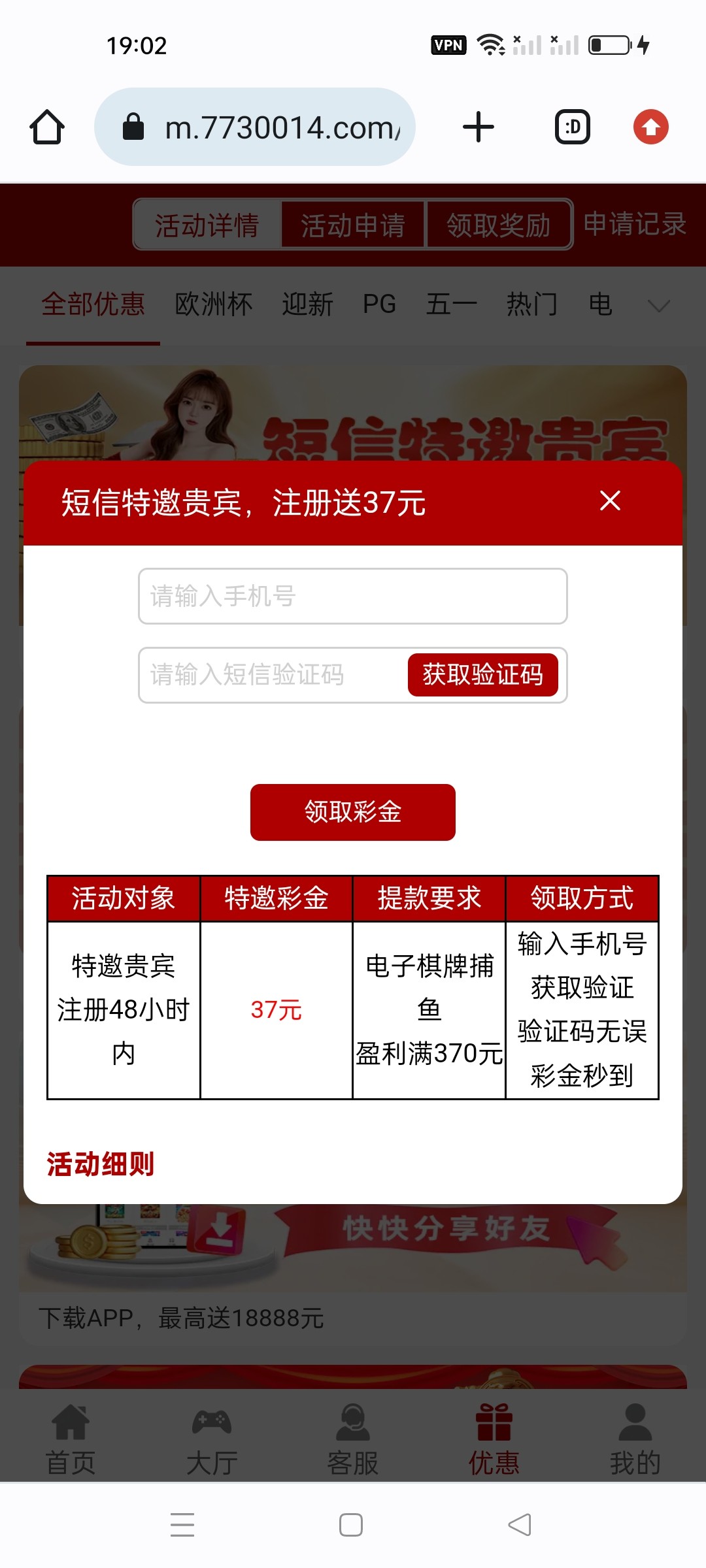Open the browser tab switcher
Screen dimensions: 706x1568
572,127
